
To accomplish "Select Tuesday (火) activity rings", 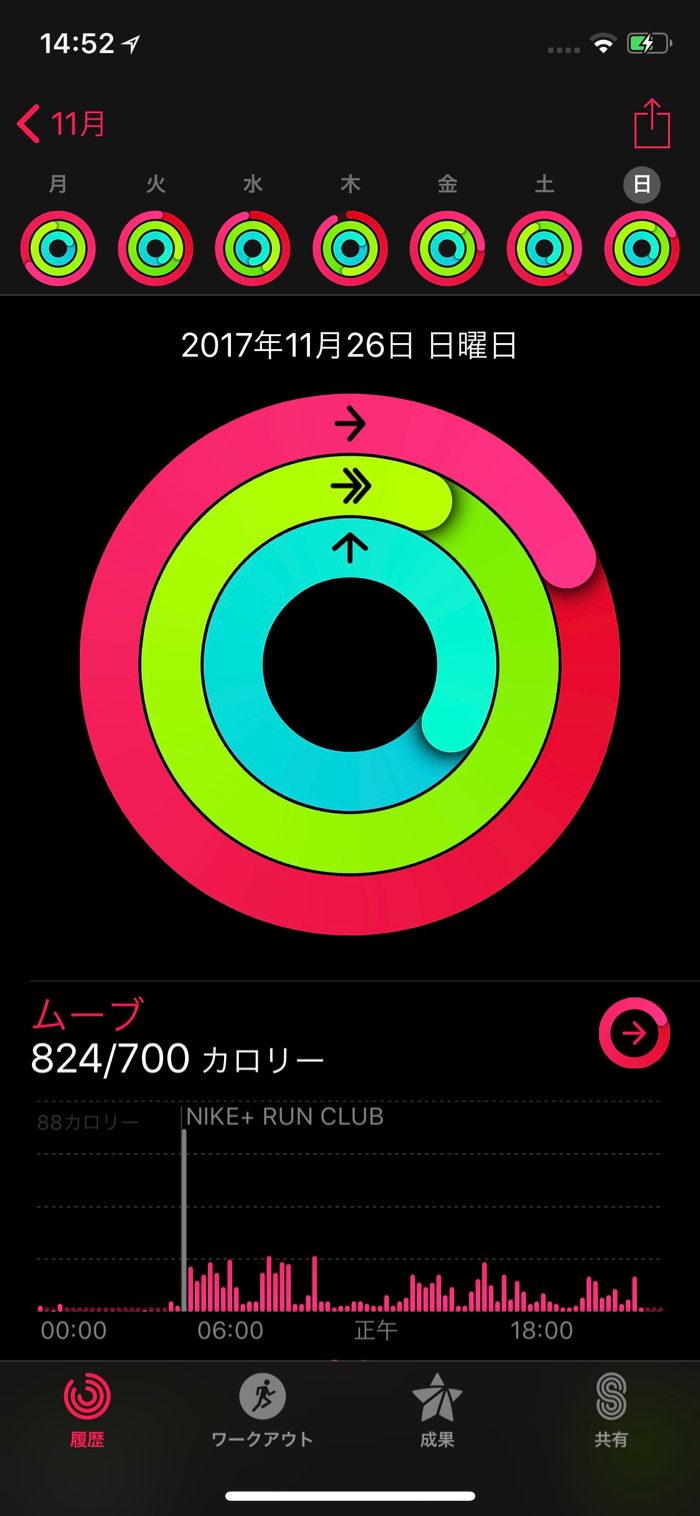I will click(155, 247).
